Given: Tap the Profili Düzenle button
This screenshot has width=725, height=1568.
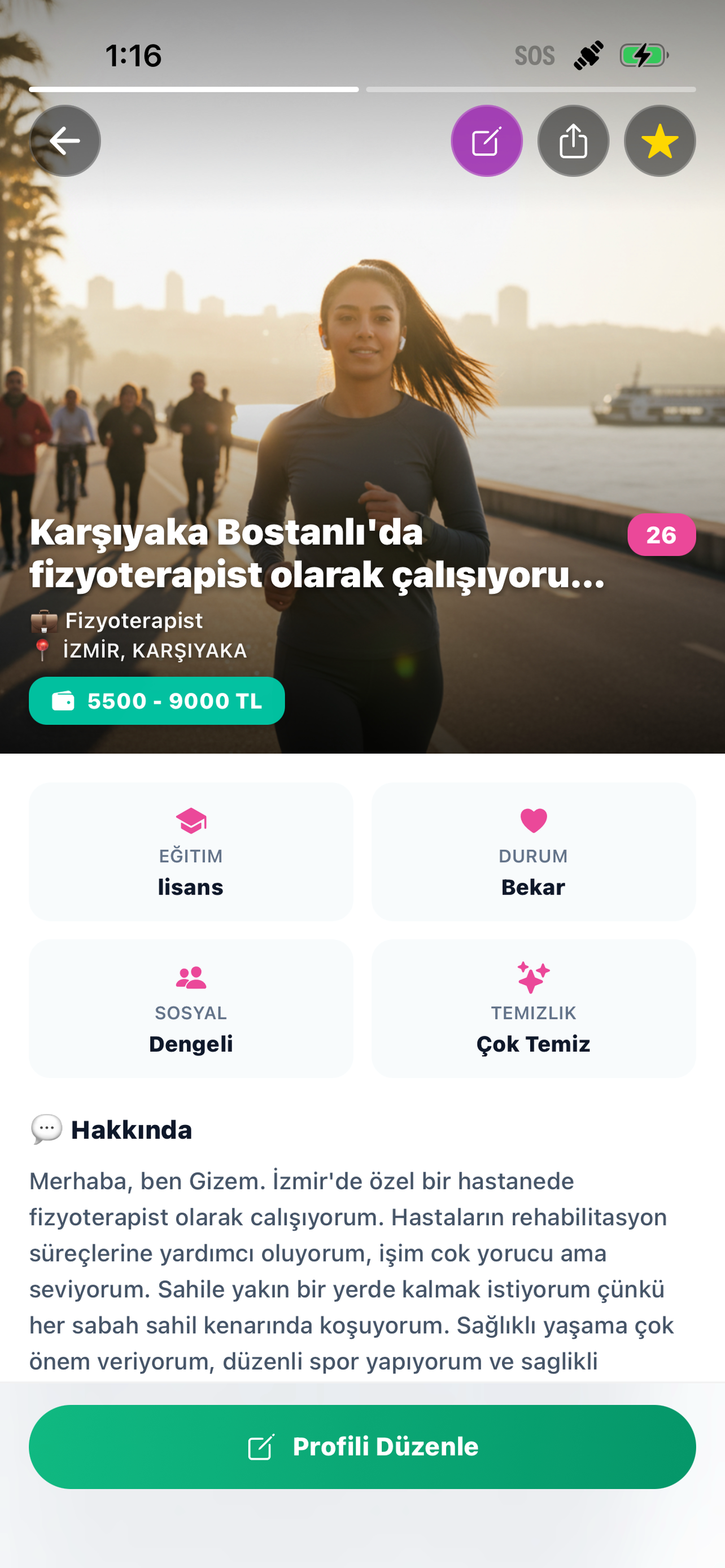Looking at the screenshot, I should tap(362, 1446).
